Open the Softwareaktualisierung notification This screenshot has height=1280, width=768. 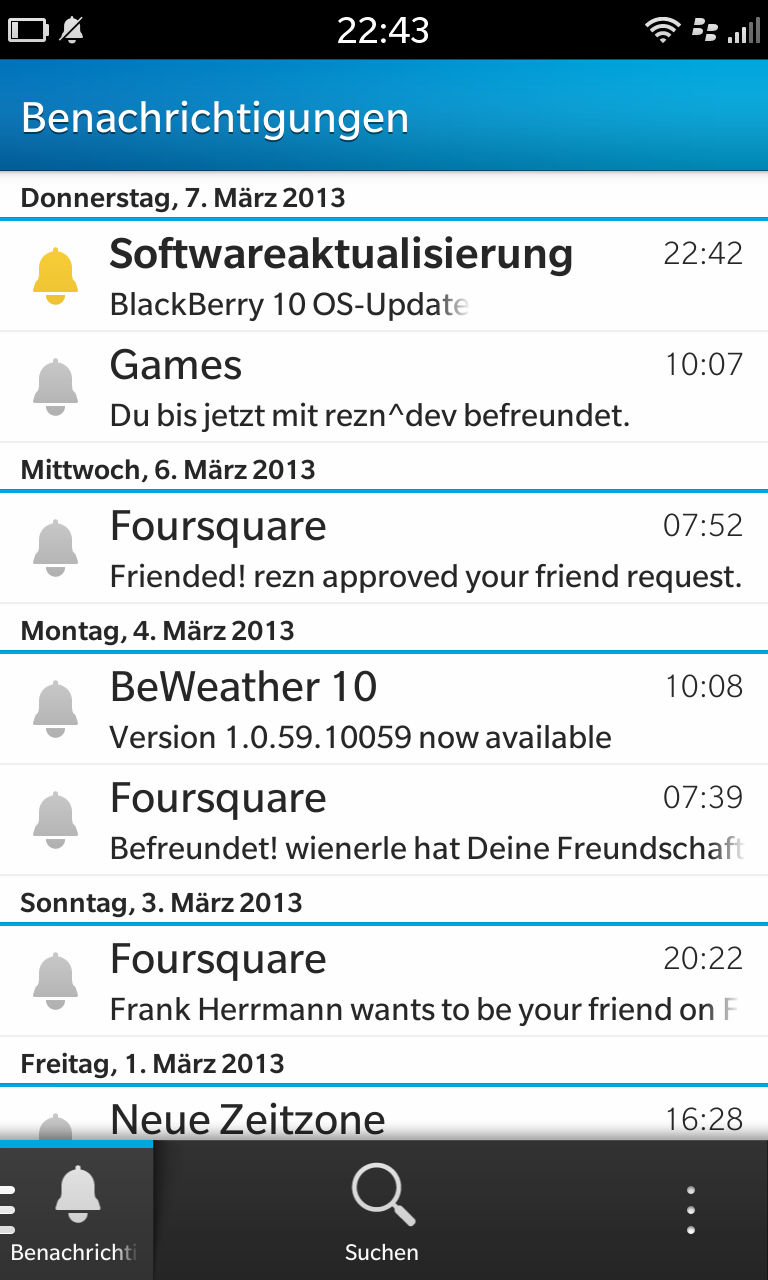click(x=384, y=276)
